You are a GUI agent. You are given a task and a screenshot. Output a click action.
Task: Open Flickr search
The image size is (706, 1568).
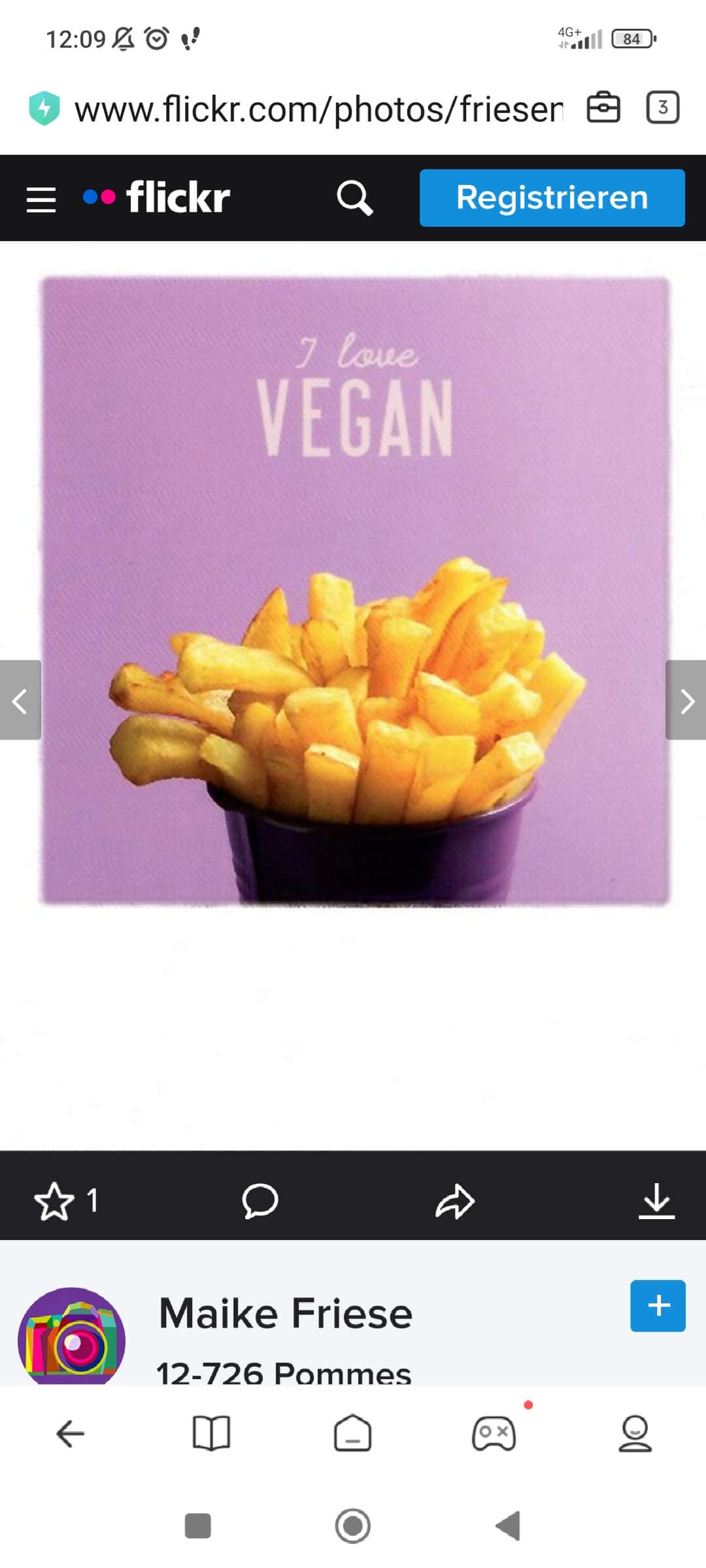[x=354, y=199]
